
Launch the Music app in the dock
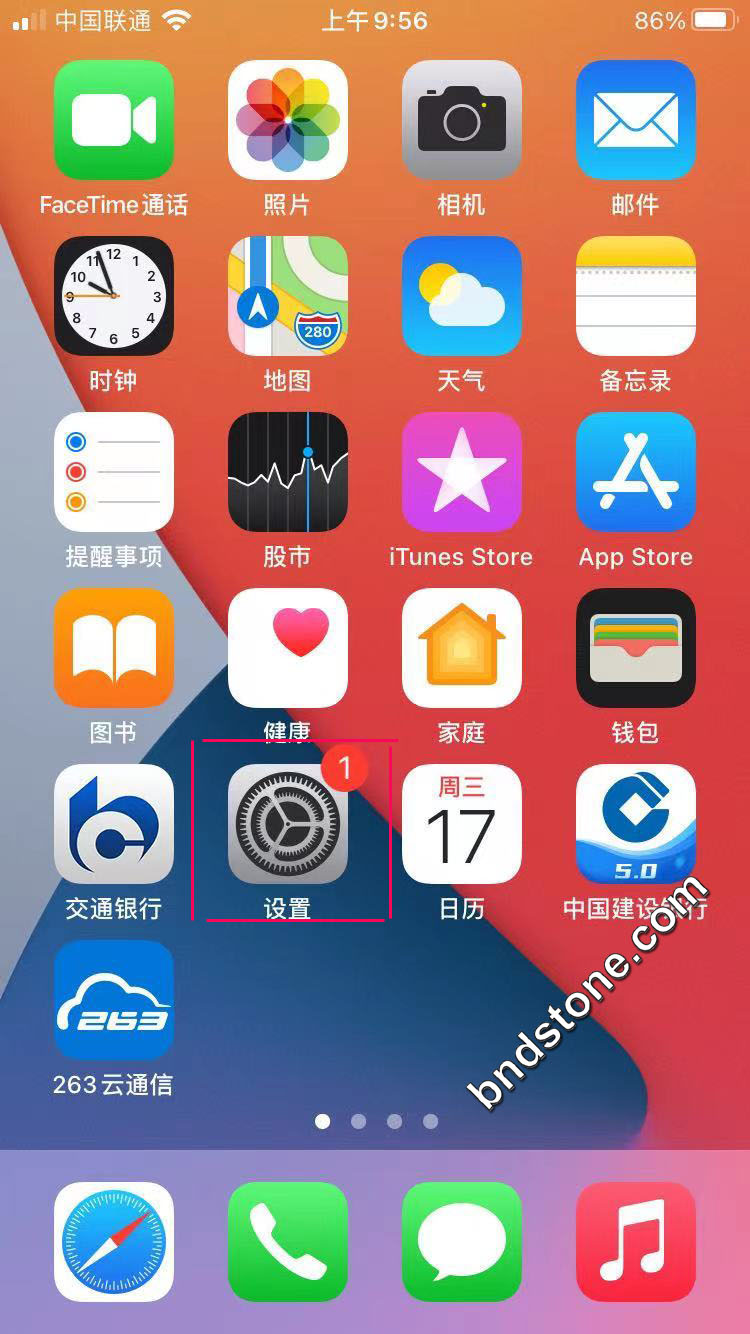(635, 1242)
